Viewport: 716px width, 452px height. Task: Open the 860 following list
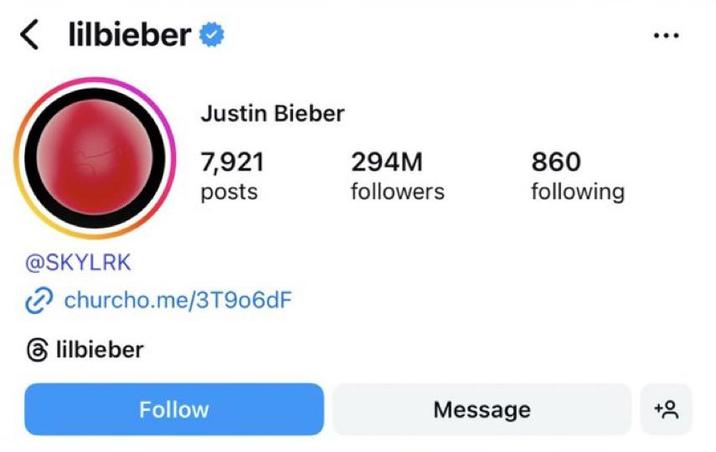click(577, 175)
